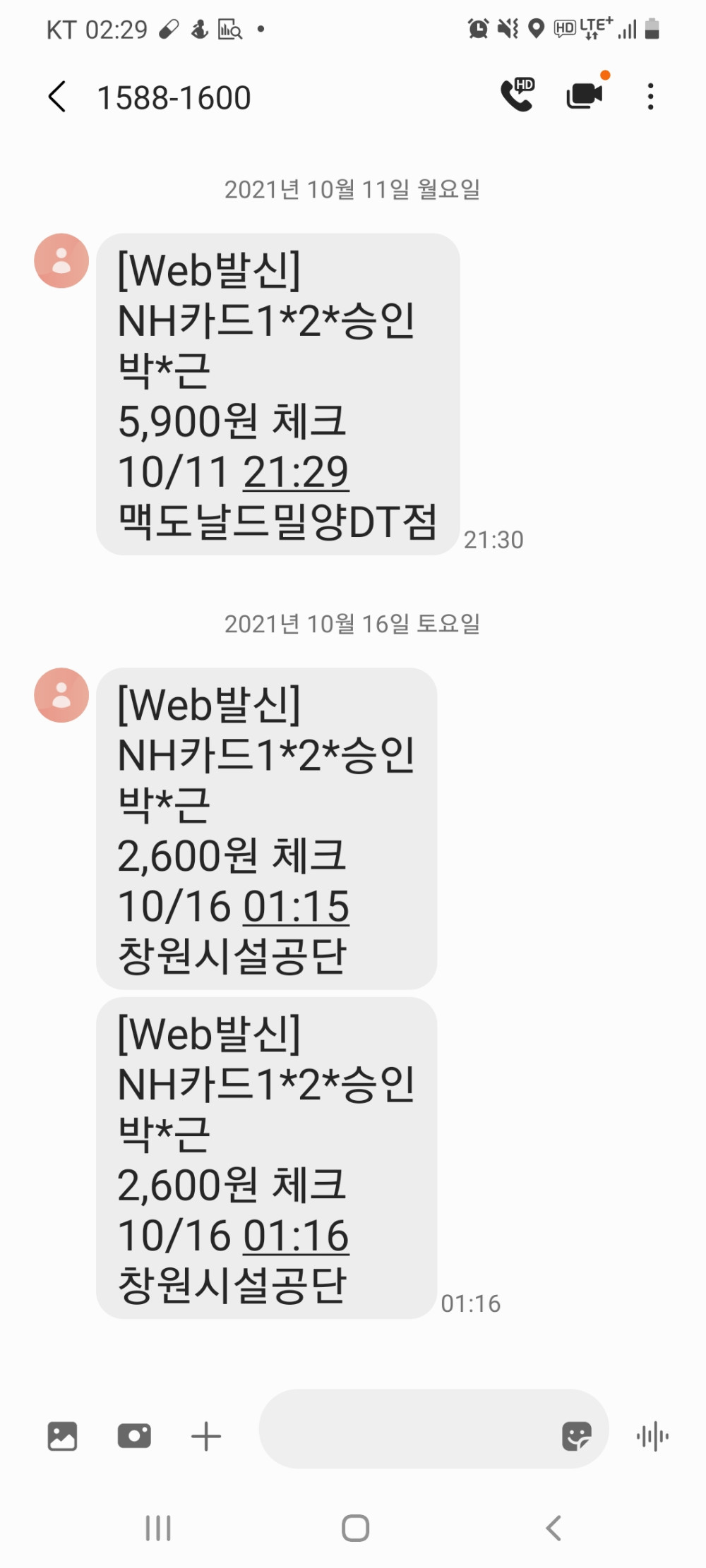Open the sticker and emoji picker
The height and width of the screenshot is (1568, 706).
click(x=576, y=1435)
